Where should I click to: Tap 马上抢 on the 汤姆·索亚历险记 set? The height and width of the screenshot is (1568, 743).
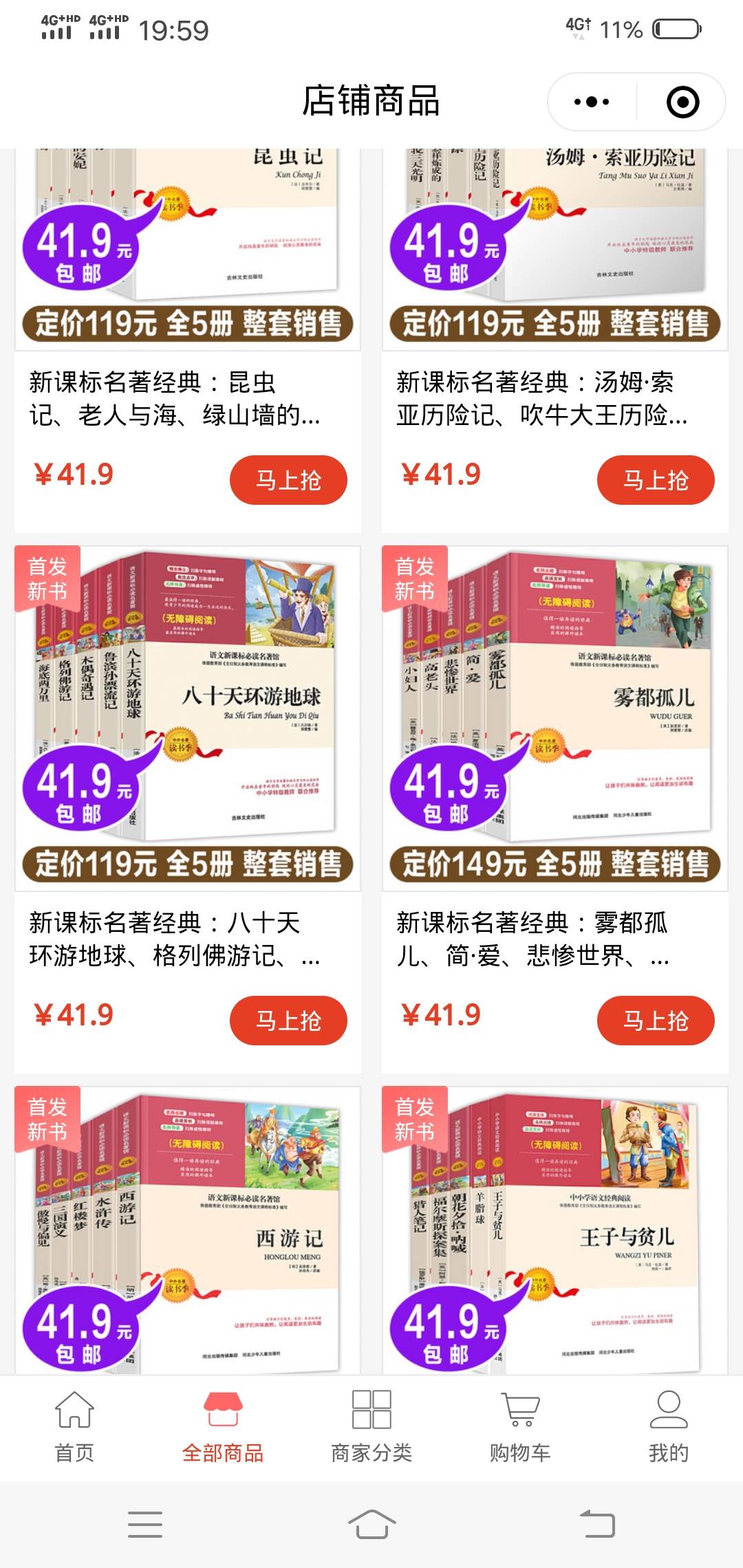click(655, 479)
